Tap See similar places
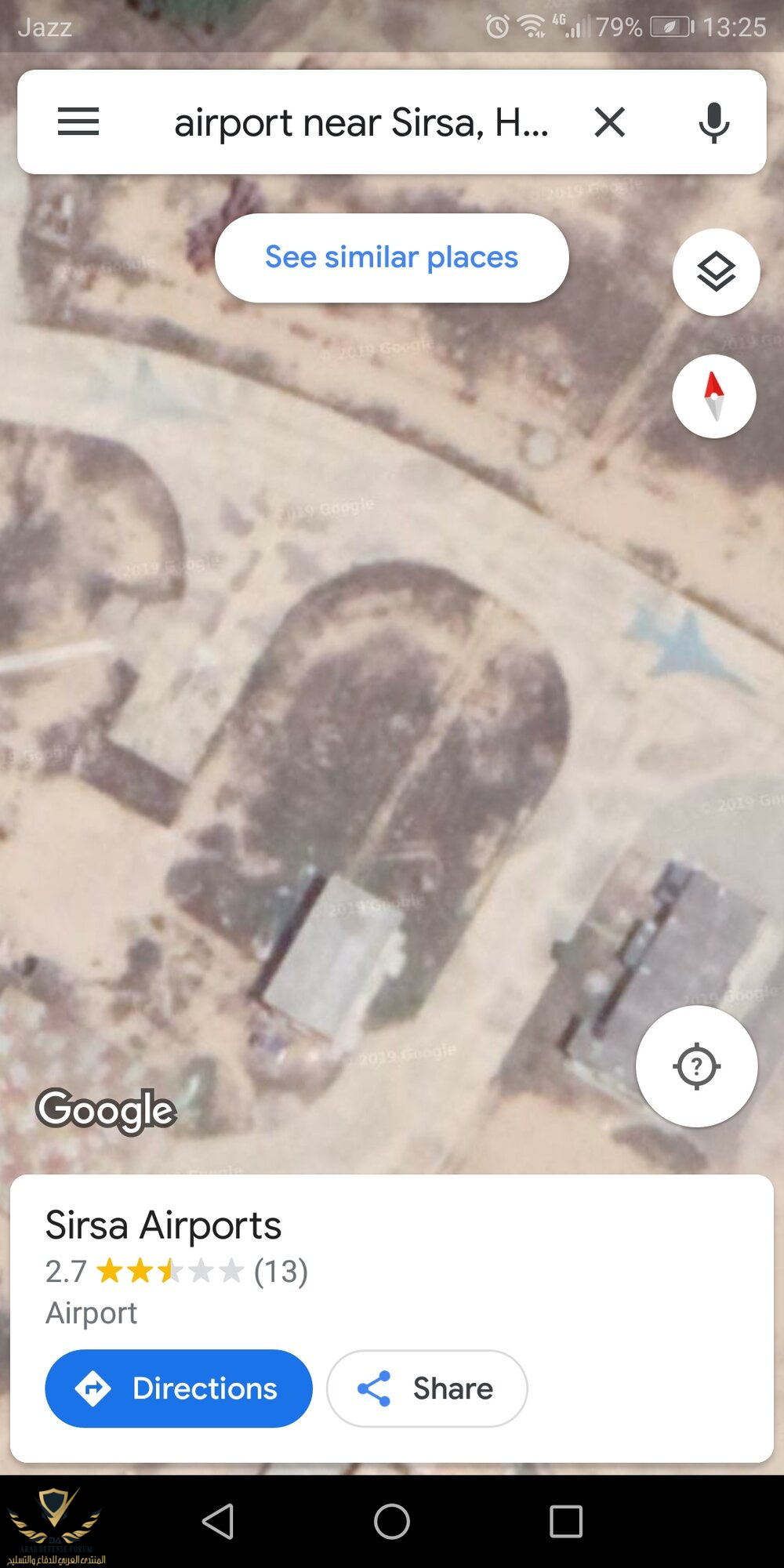The width and height of the screenshot is (784, 1568). coord(391,258)
